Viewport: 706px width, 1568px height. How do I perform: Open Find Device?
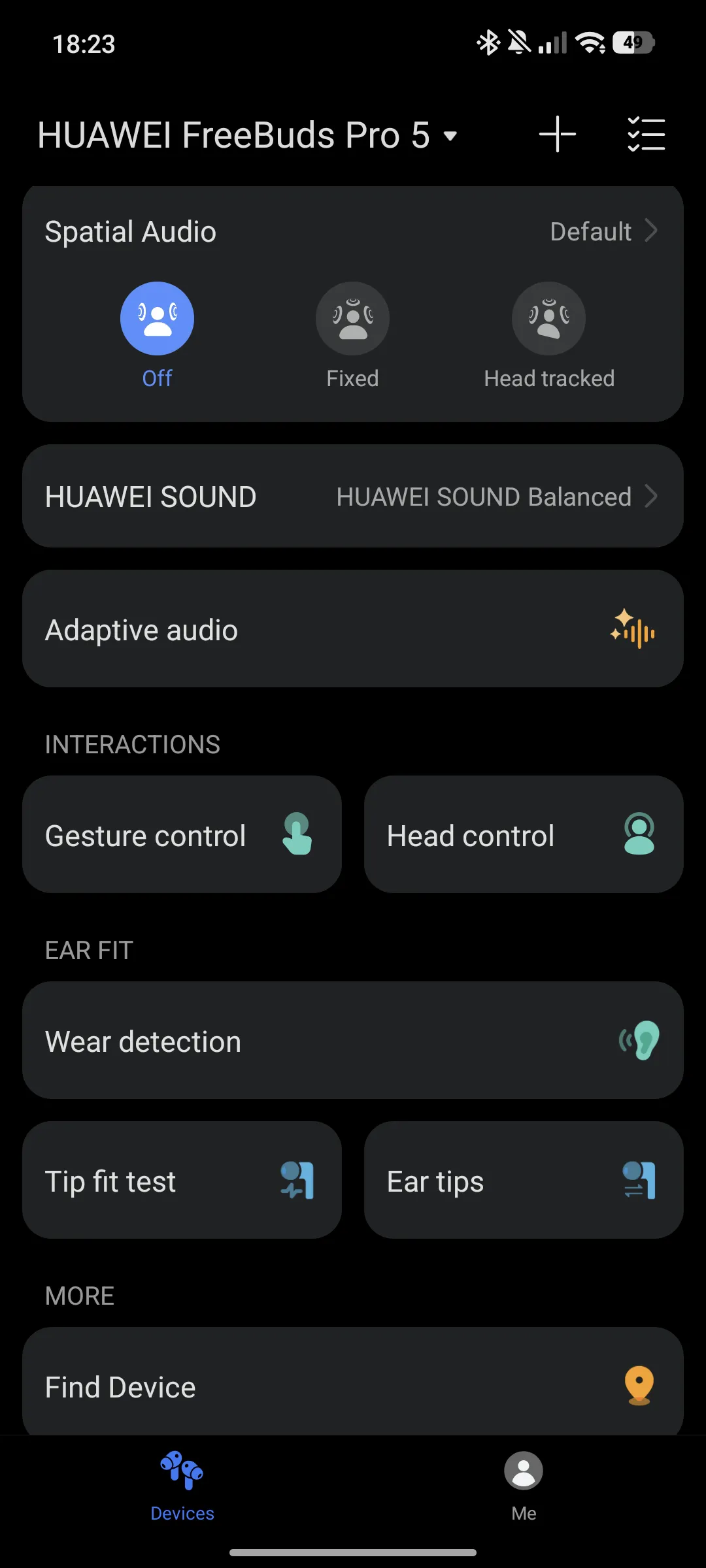[x=353, y=1385]
